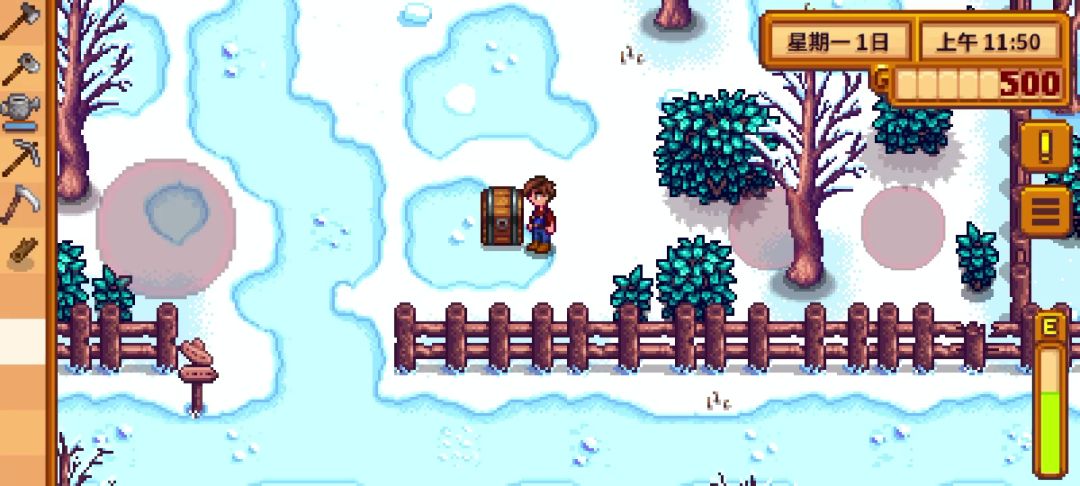
Task: Tap the round action button nearest the menu button
Action: coord(903,227)
